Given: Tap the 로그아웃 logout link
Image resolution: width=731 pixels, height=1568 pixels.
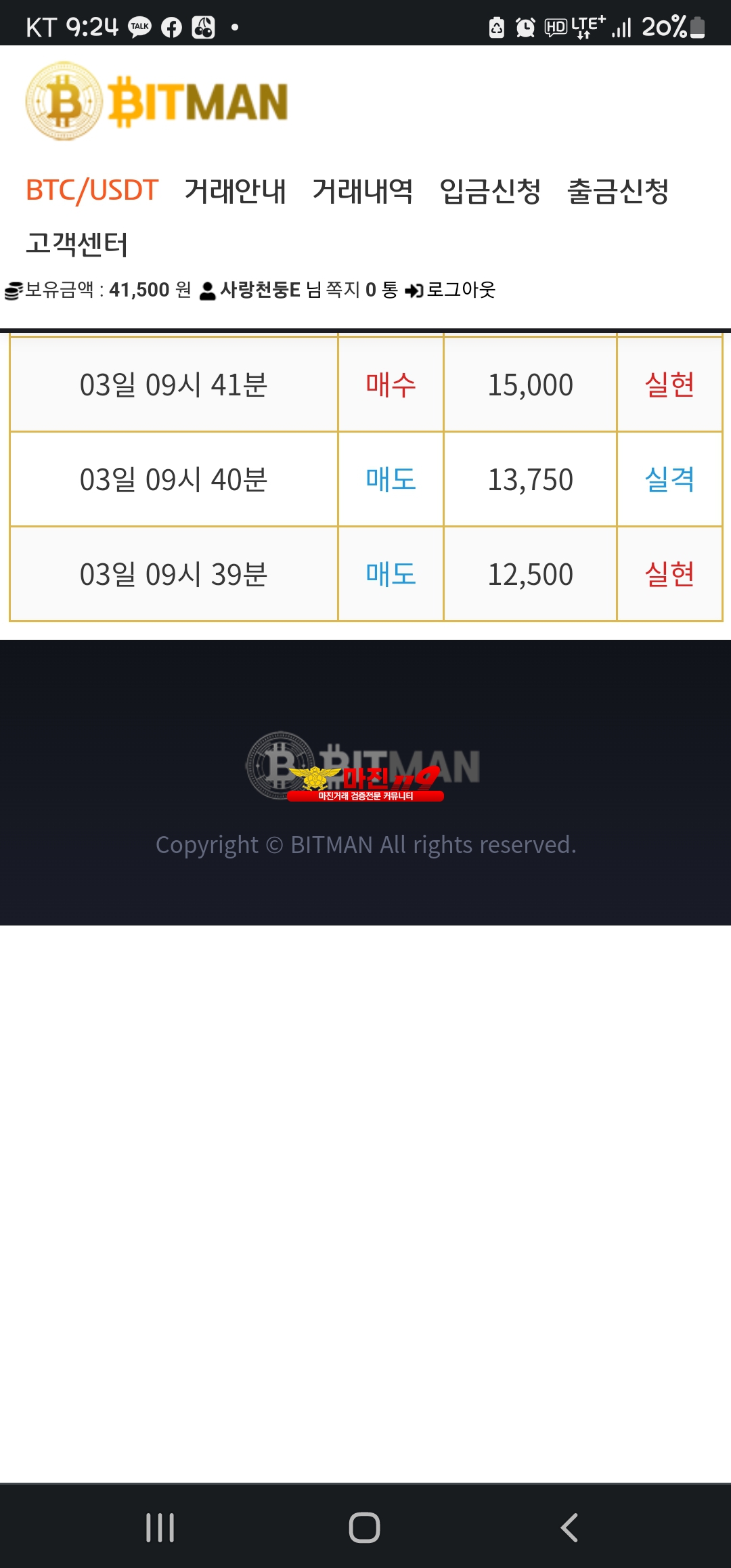Looking at the screenshot, I should click(x=451, y=290).
